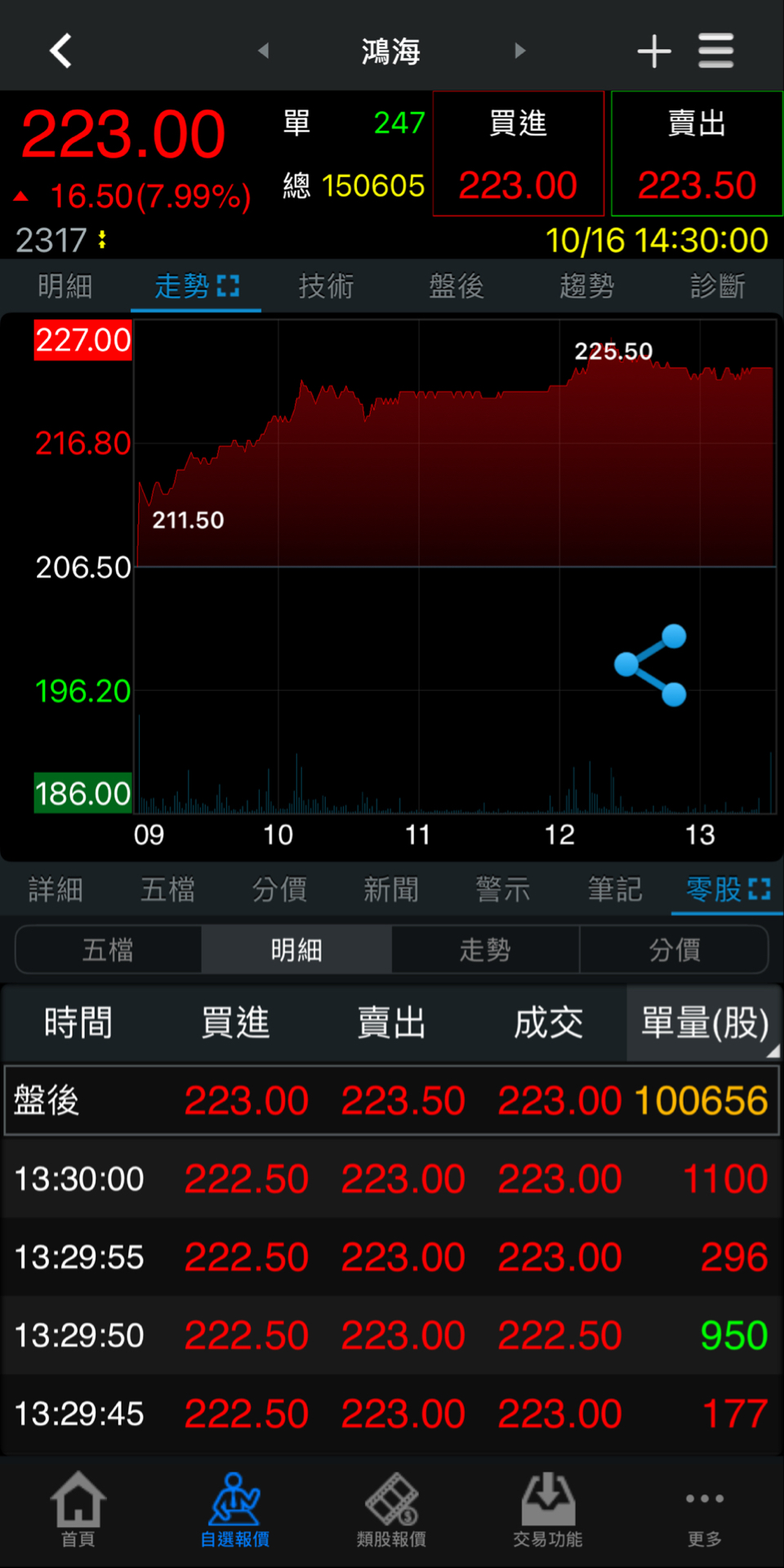The width and height of the screenshot is (784, 1568).
Task: Share the chart via share icon
Action: tap(651, 665)
